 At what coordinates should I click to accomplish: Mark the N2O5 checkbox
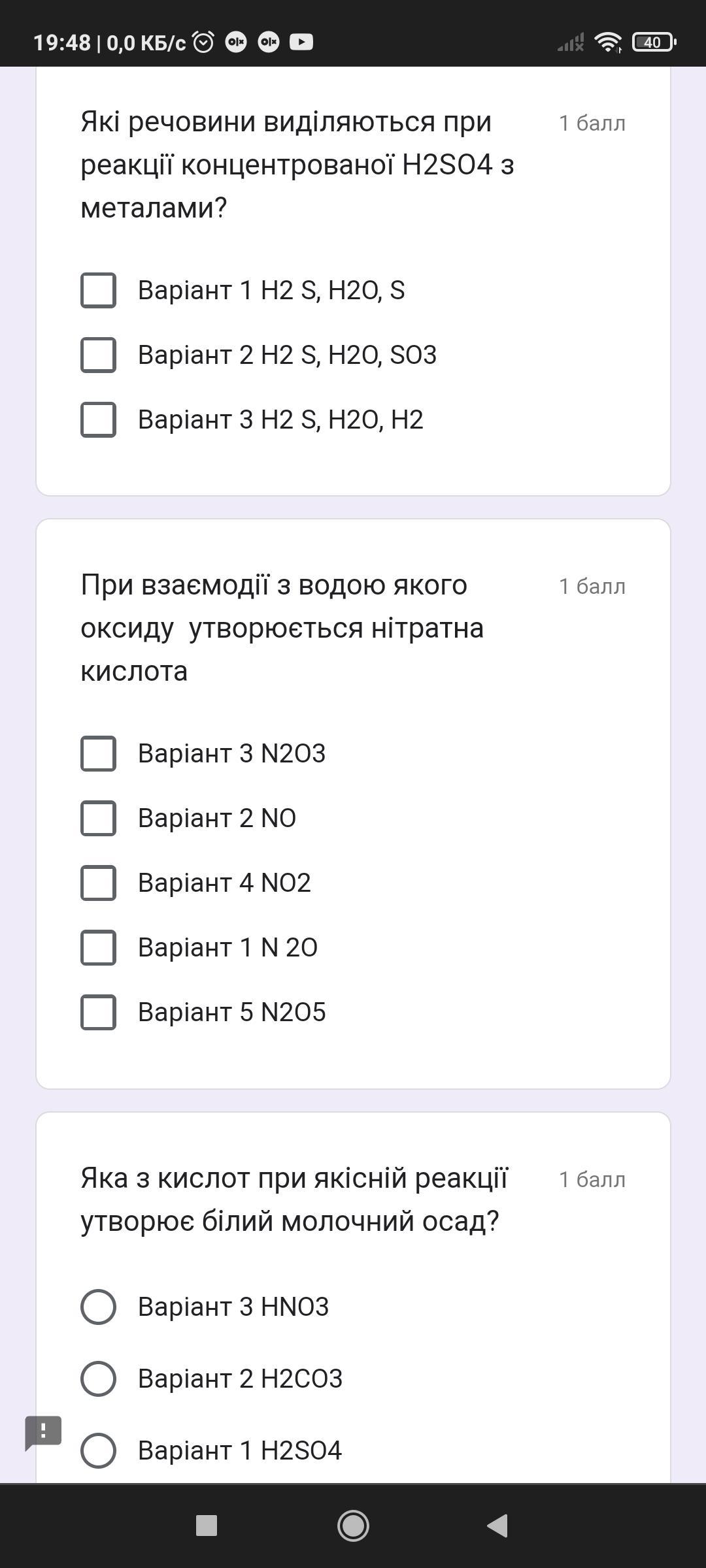[x=98, y=1012]
